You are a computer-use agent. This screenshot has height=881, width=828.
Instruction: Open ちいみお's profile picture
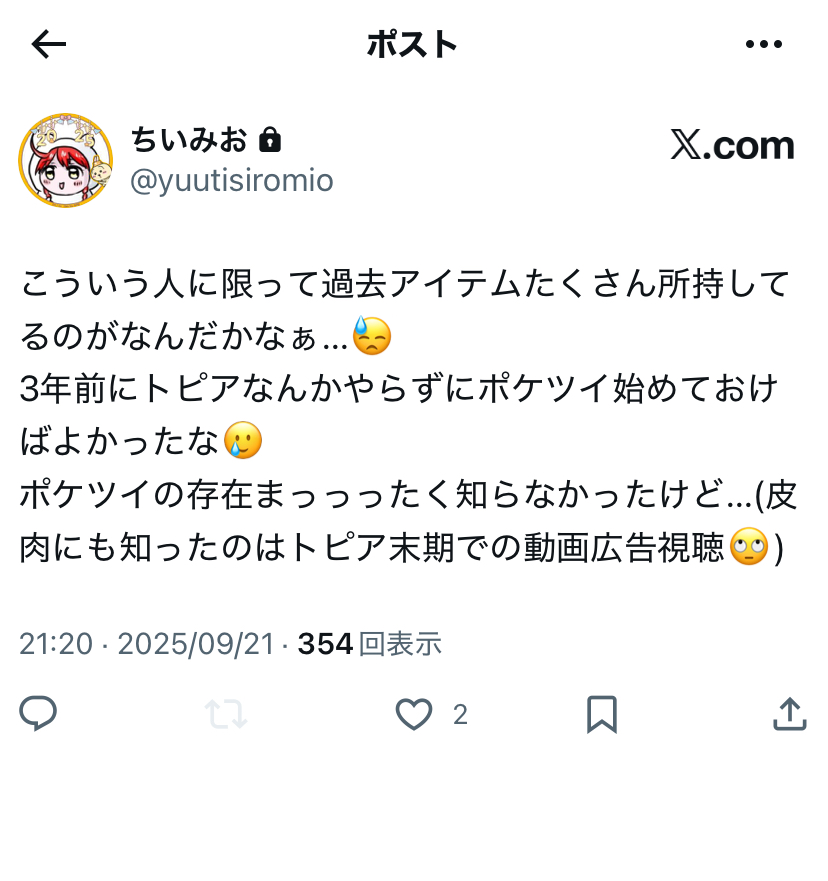[x=66, y=160]
